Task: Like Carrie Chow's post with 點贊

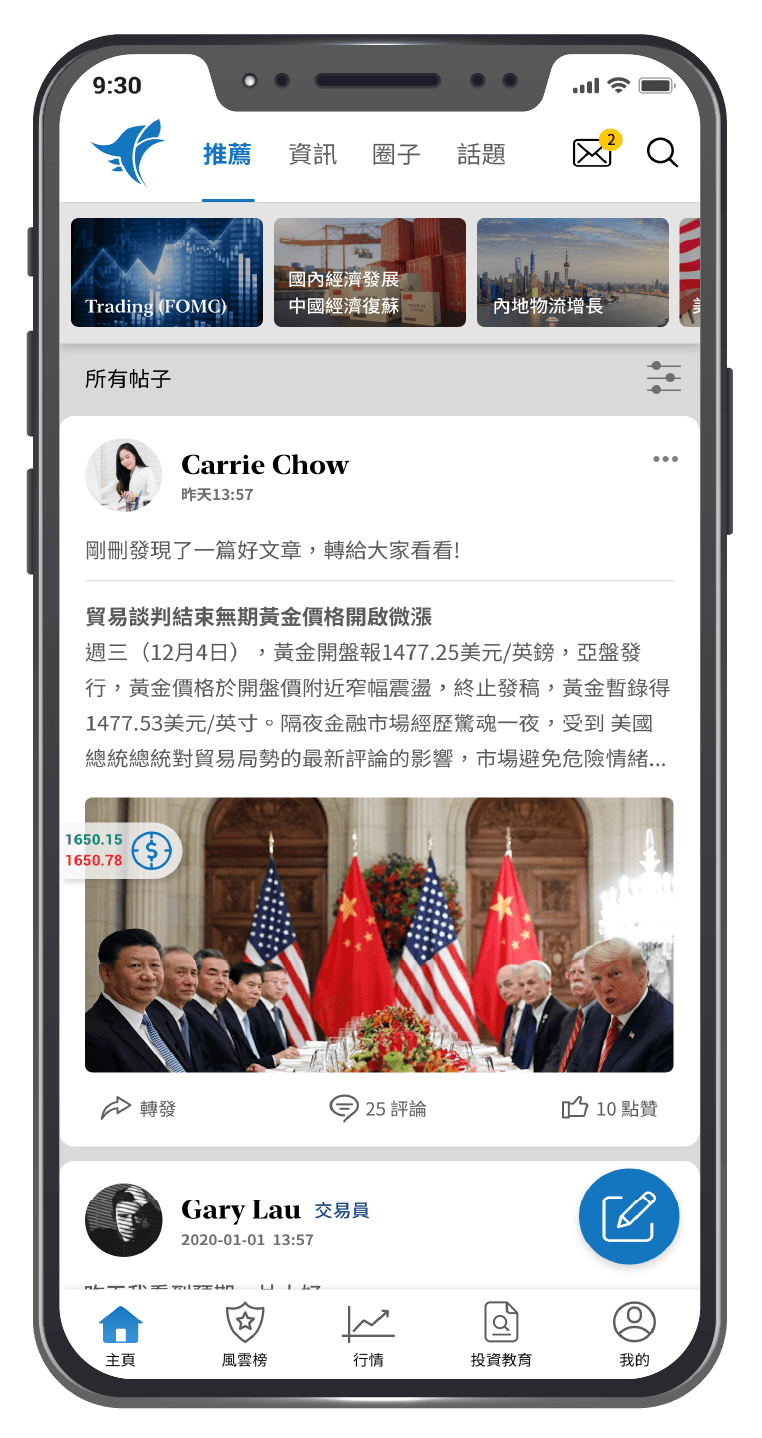Action: pos(609,1108)
